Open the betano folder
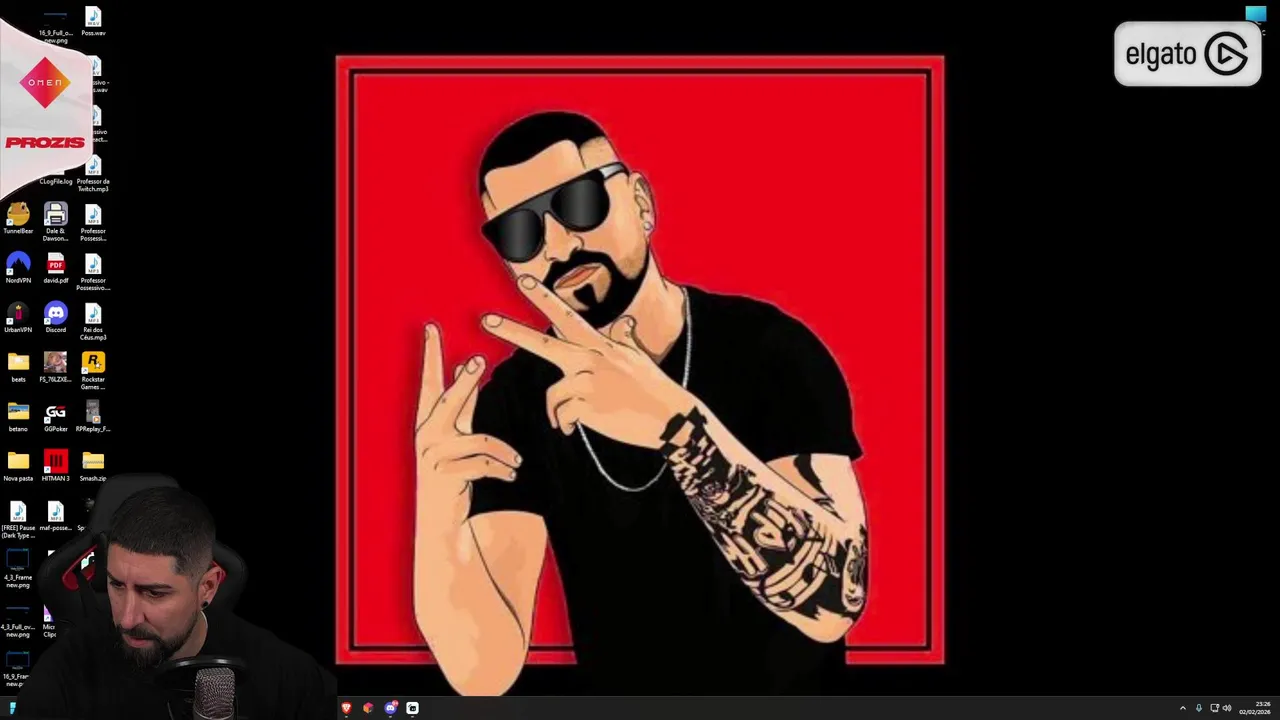Viewport: 1280px width, 720px height. [18, 412]
